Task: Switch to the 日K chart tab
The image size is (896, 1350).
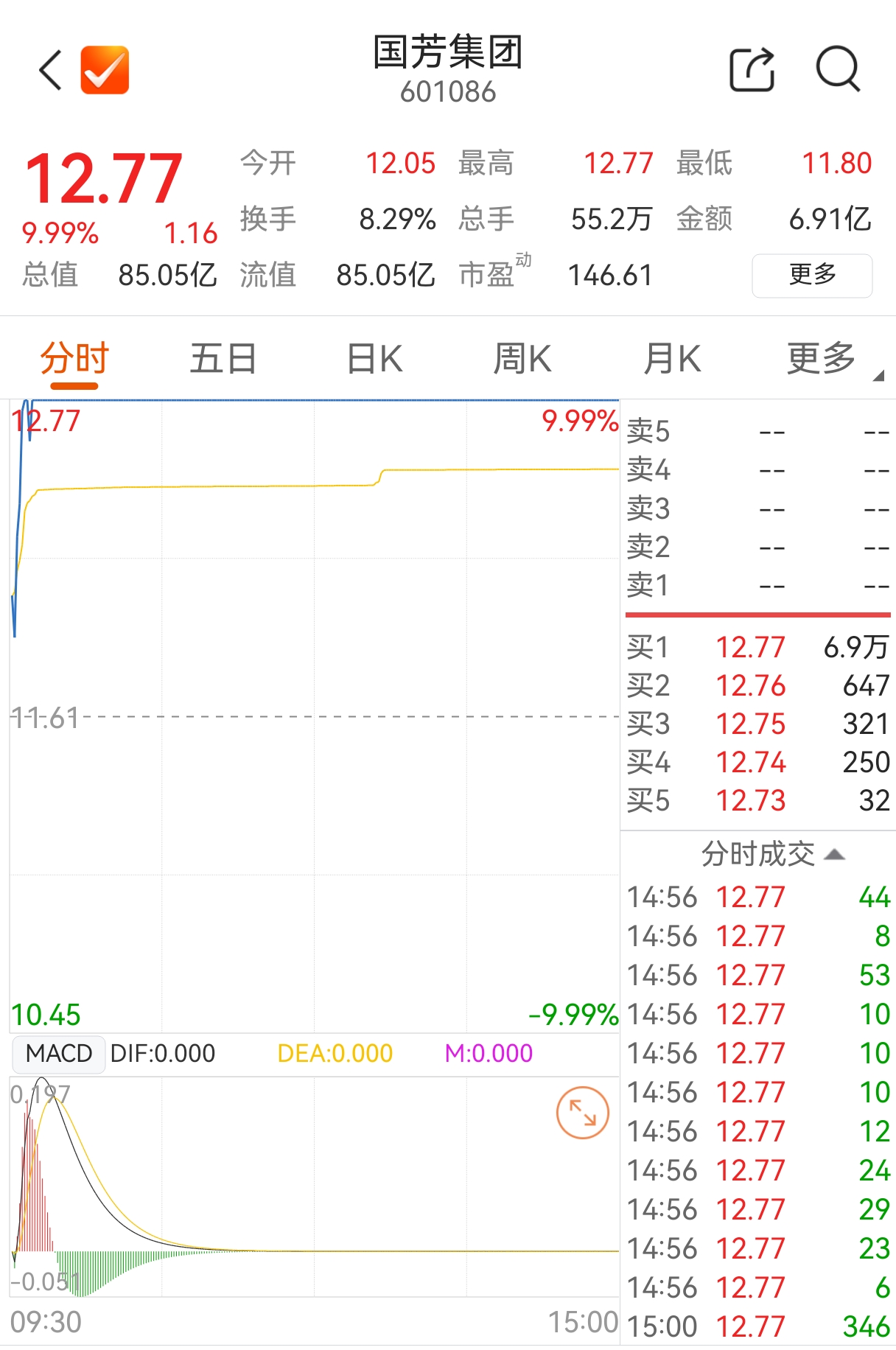Action: (x=374, y=360)
